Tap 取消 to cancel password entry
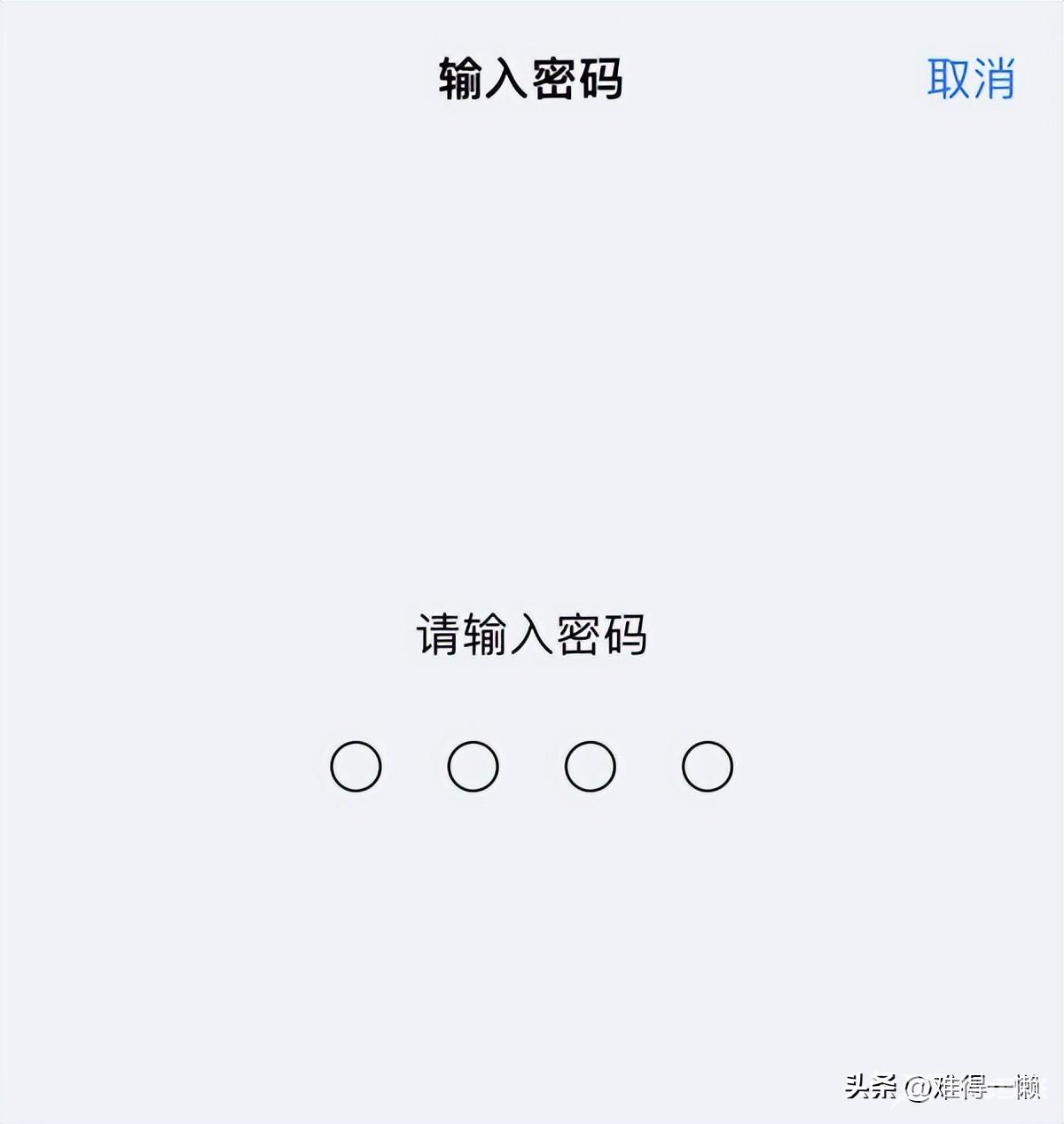Image resolution: width=1064 pixels, height=1124 pixels. (970, 78)
